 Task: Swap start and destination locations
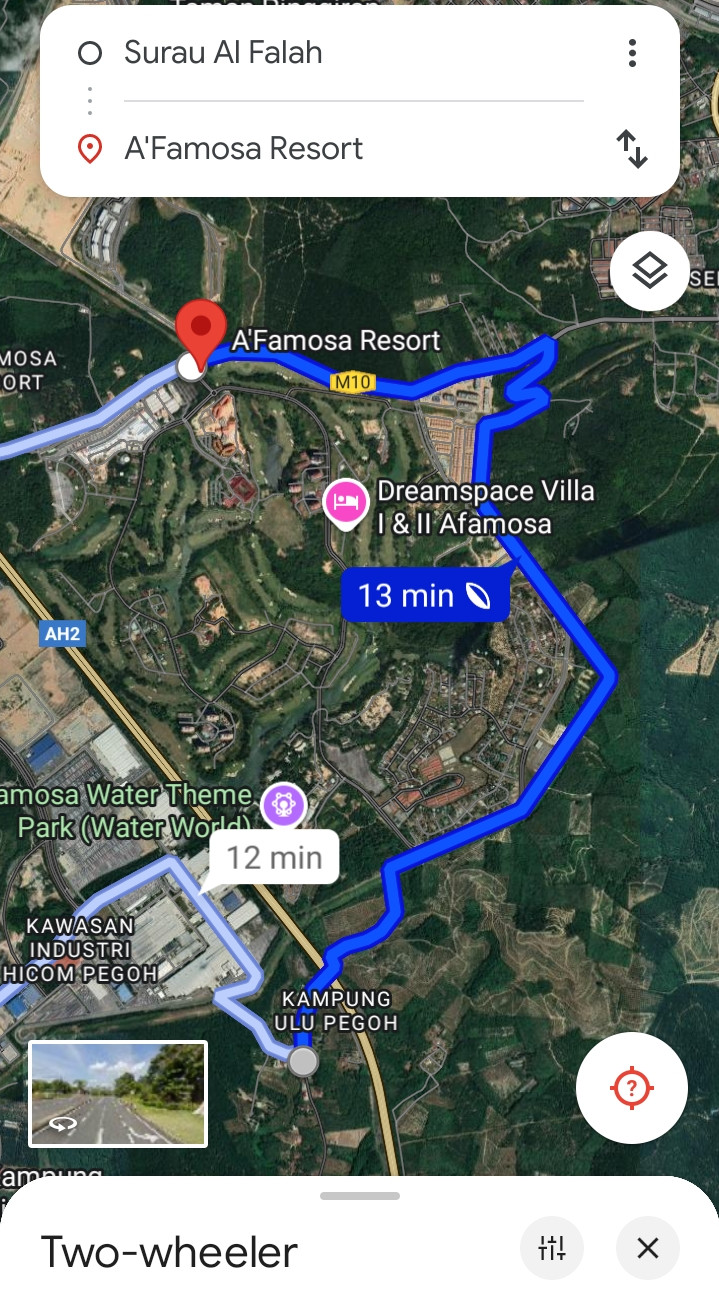coord(632,149)
